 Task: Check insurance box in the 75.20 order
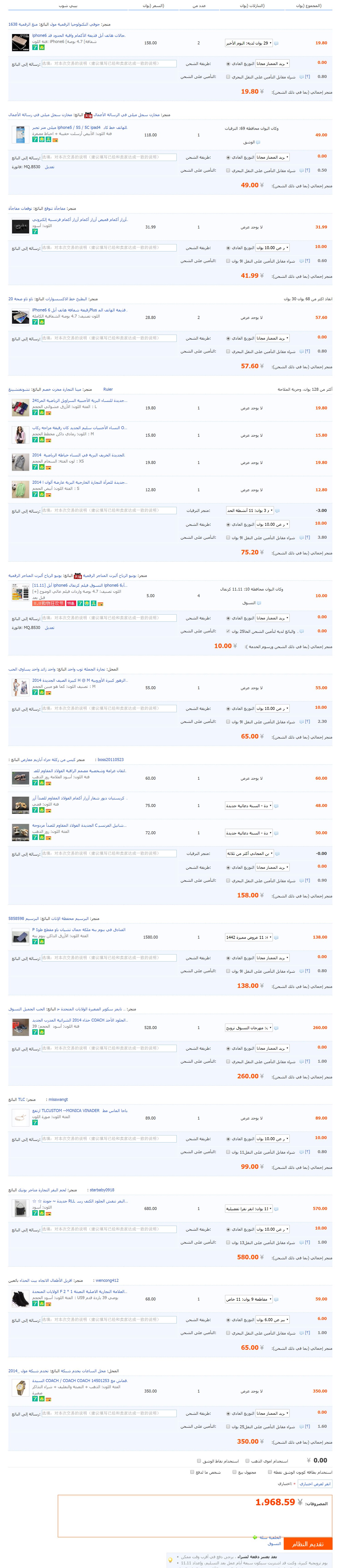(228, 537)
